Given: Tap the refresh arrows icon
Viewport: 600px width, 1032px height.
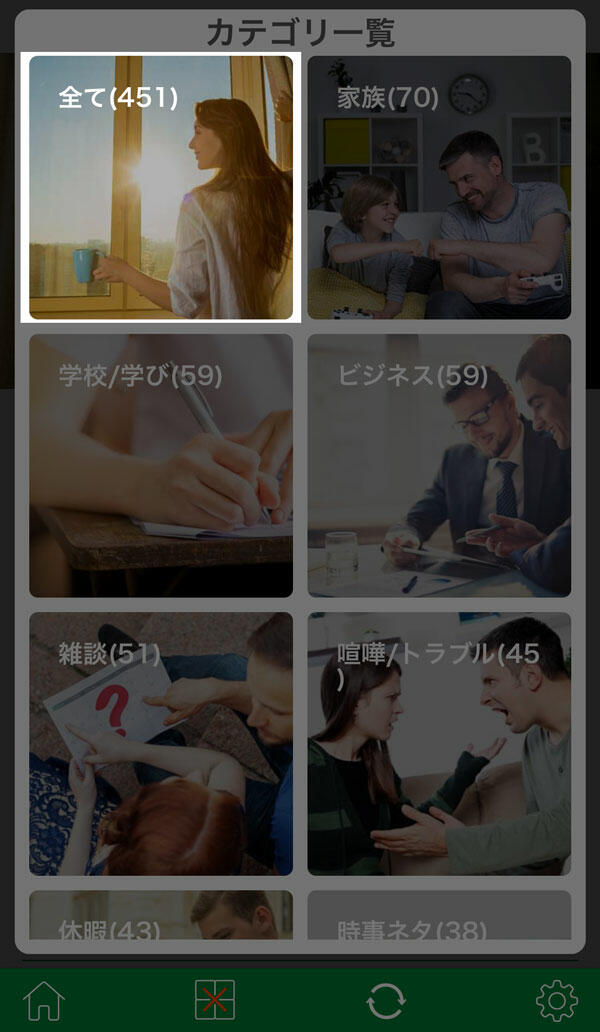Looking at the screenshot, I should (x=386, y=1000).
